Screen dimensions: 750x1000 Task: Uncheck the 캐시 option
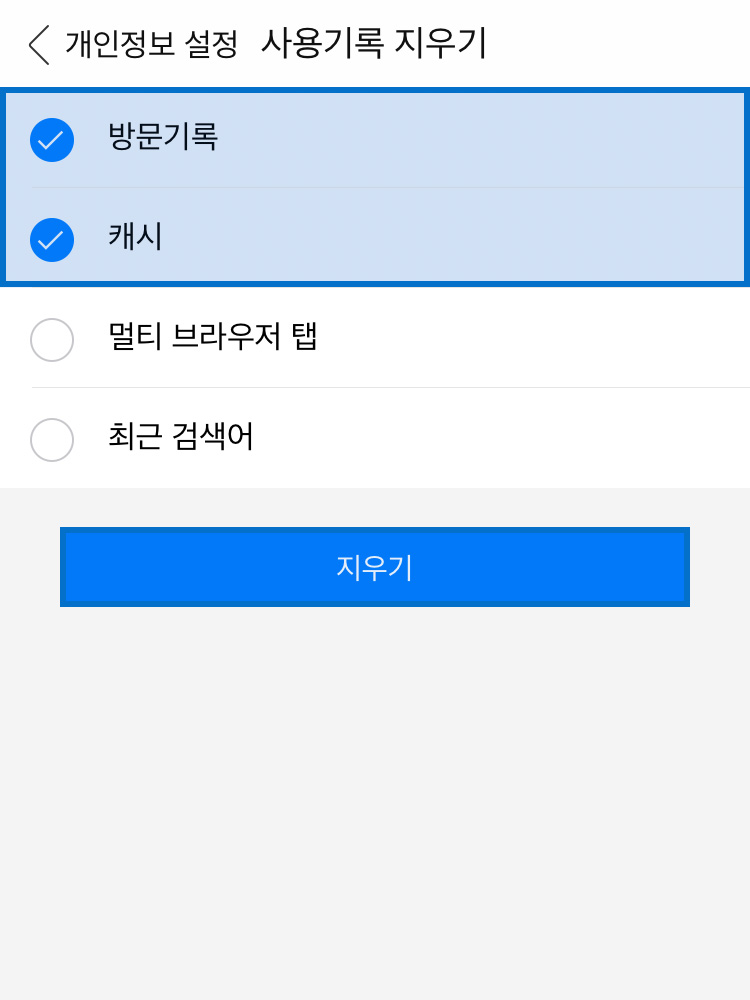pyautogui.click(x=52, y=240)
